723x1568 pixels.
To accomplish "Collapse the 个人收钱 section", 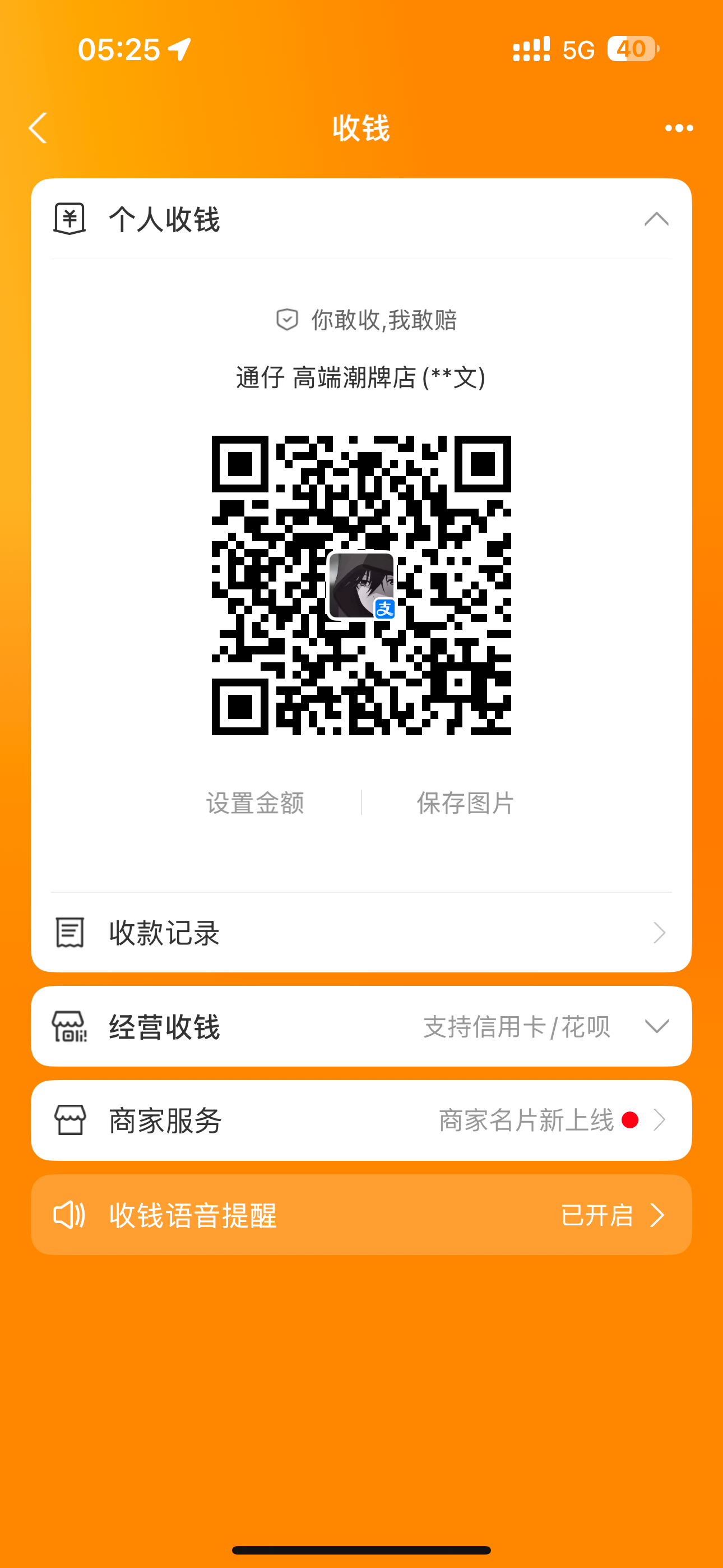I will (656, 219).
